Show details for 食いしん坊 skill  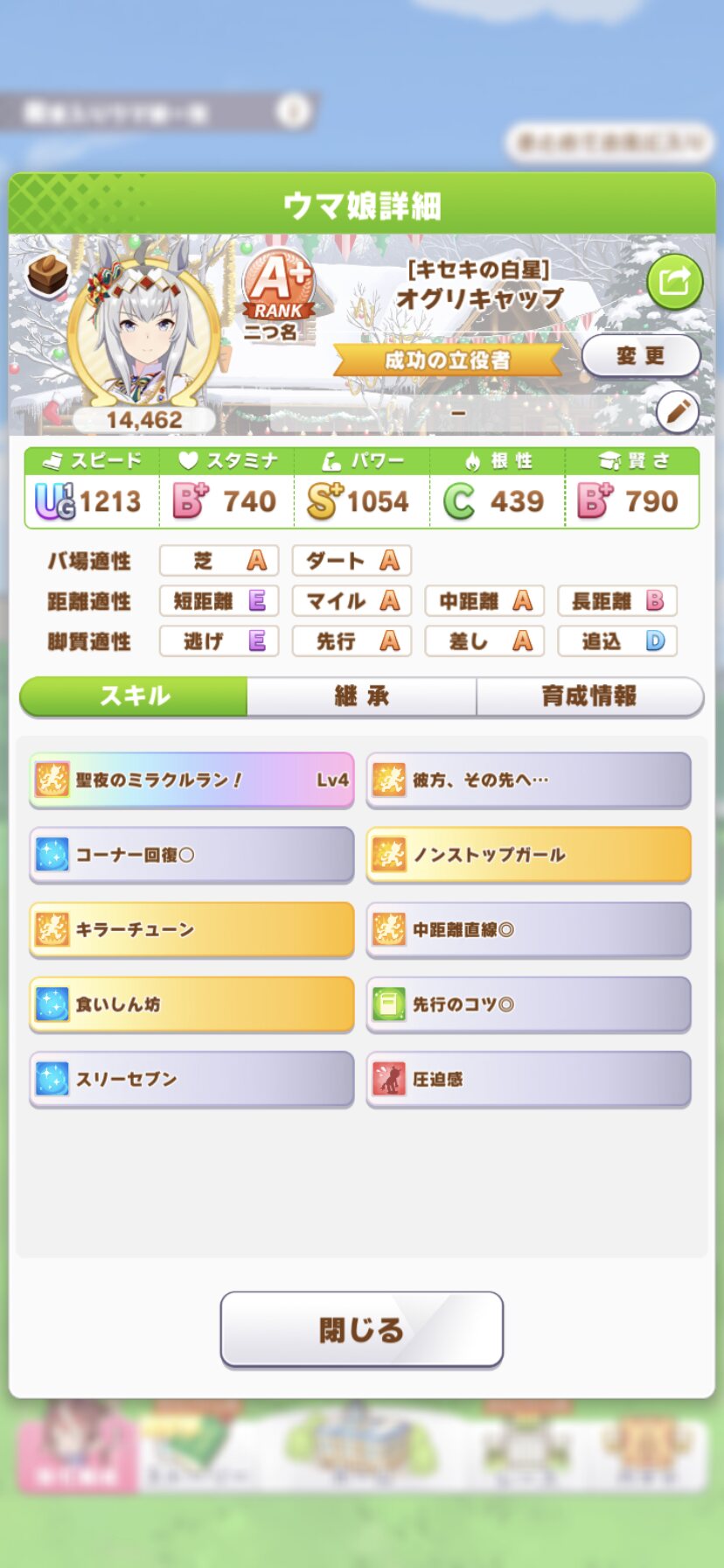[191, 1004]
